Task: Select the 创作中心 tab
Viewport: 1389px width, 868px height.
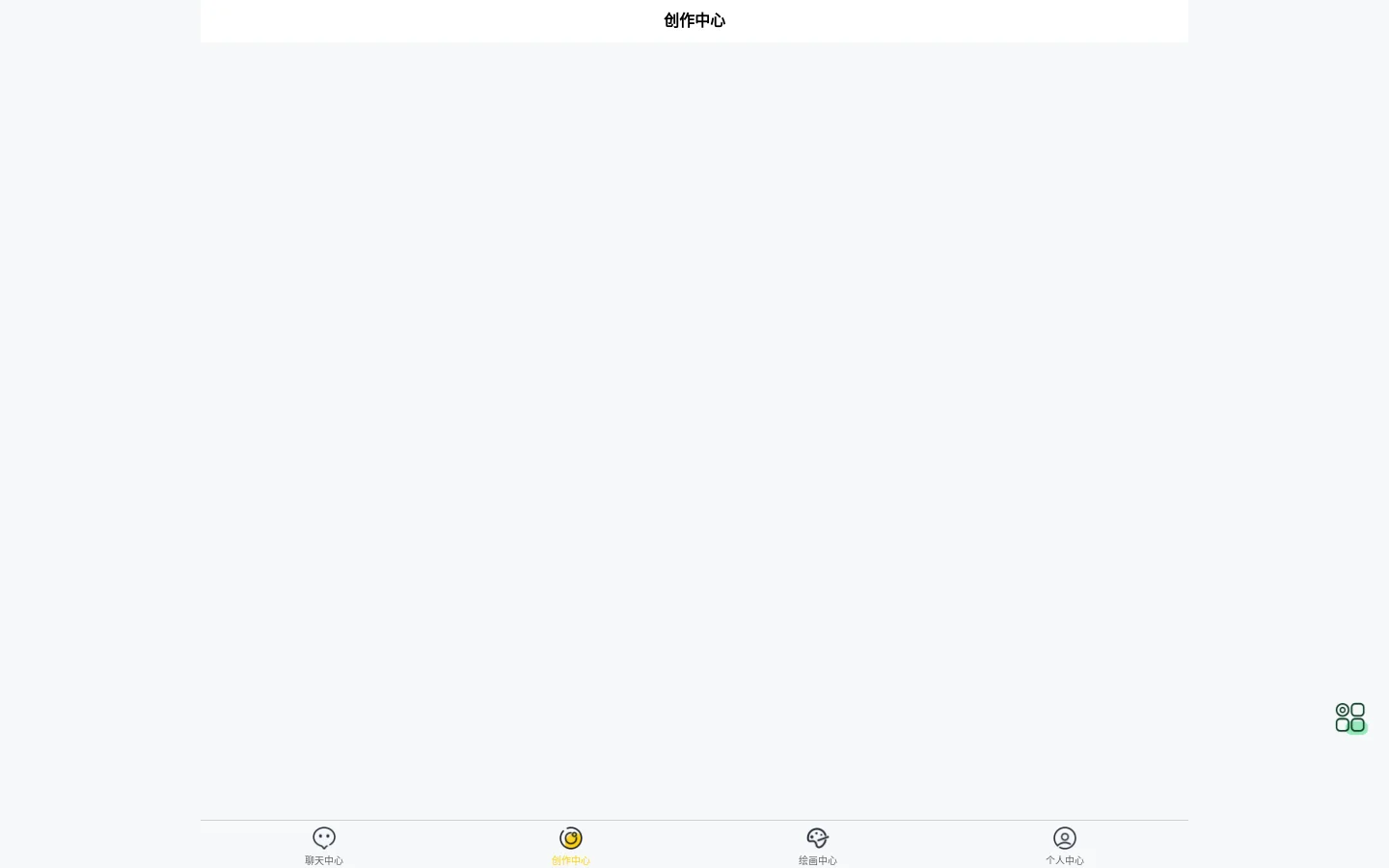Action: pos(571,844)
